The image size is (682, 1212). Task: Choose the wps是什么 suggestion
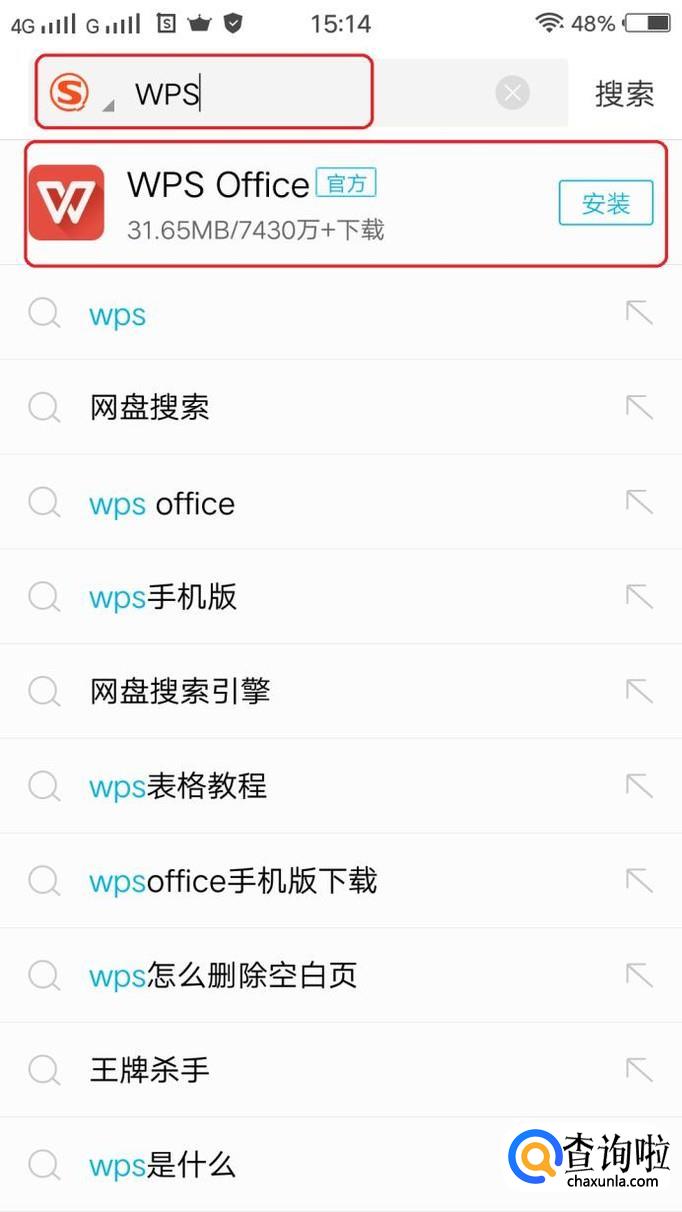pyautogui.click(x=162, y=1164)
